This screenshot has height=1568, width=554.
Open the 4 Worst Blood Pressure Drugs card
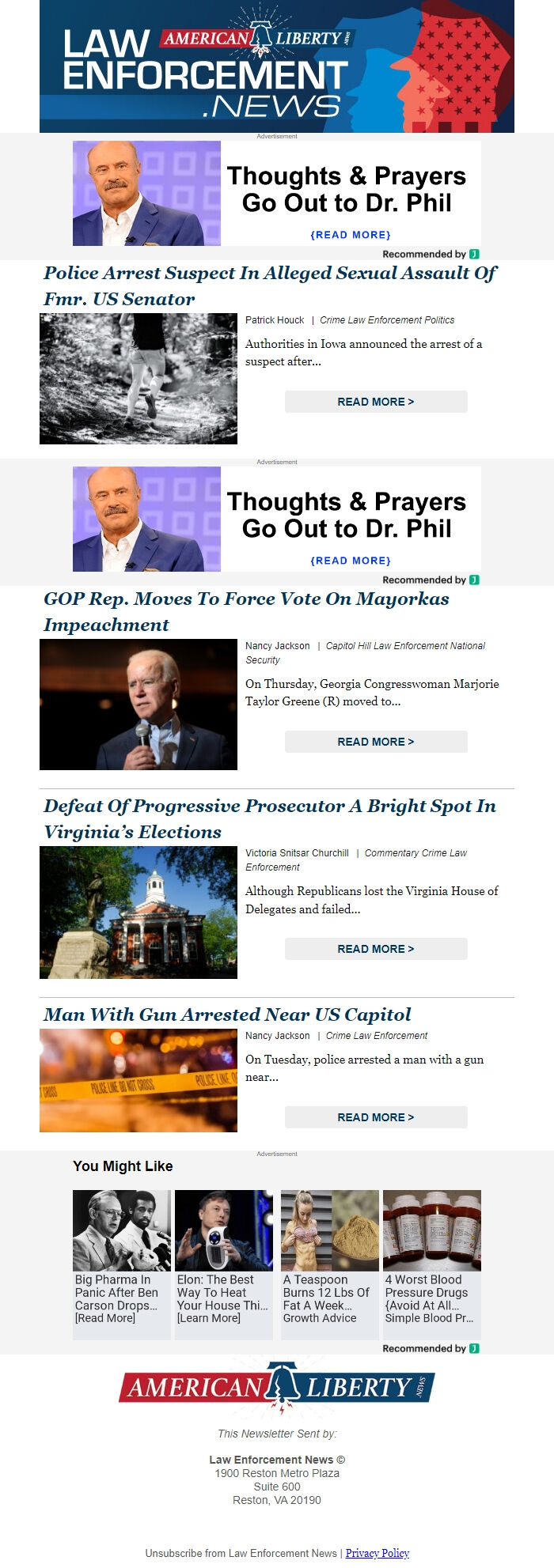431,1263
